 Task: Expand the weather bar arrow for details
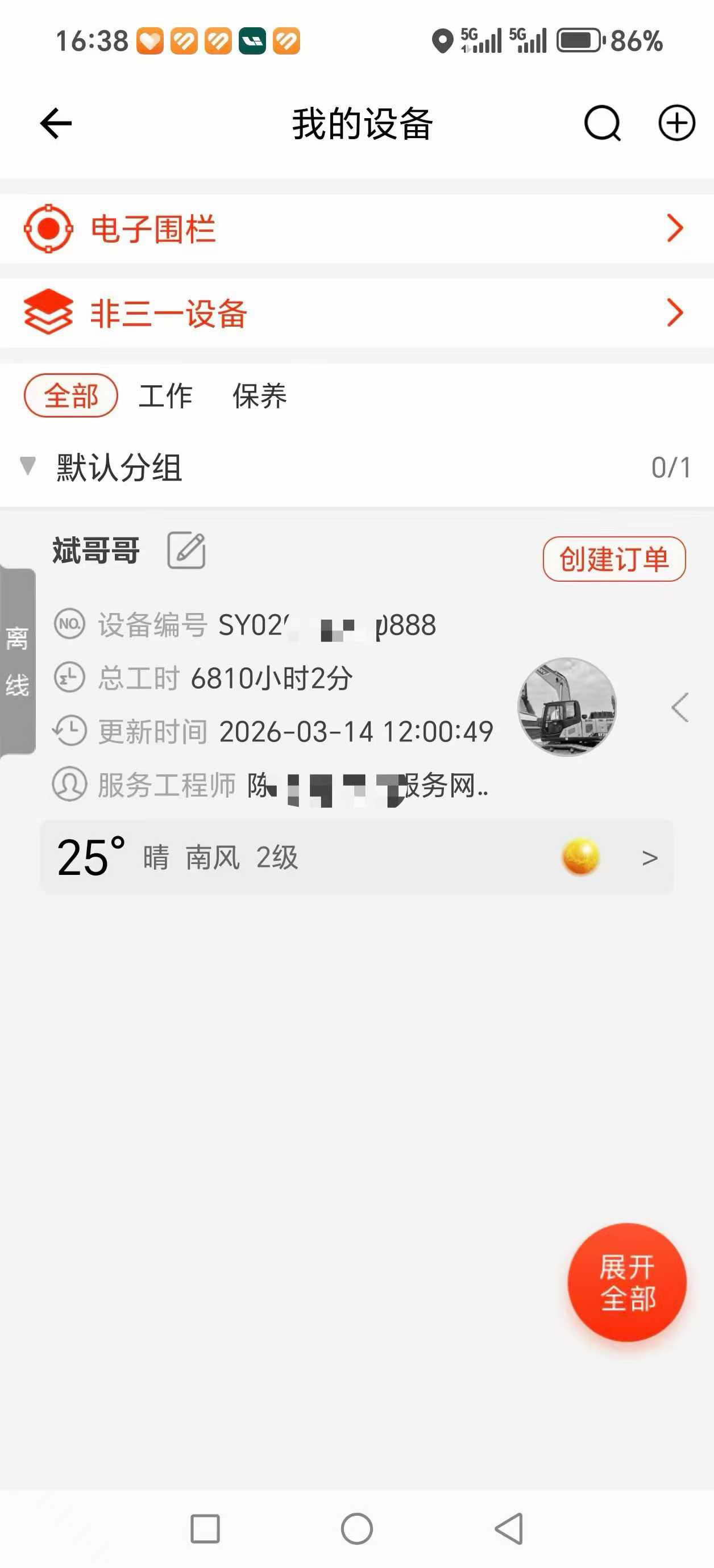[649, 858]
